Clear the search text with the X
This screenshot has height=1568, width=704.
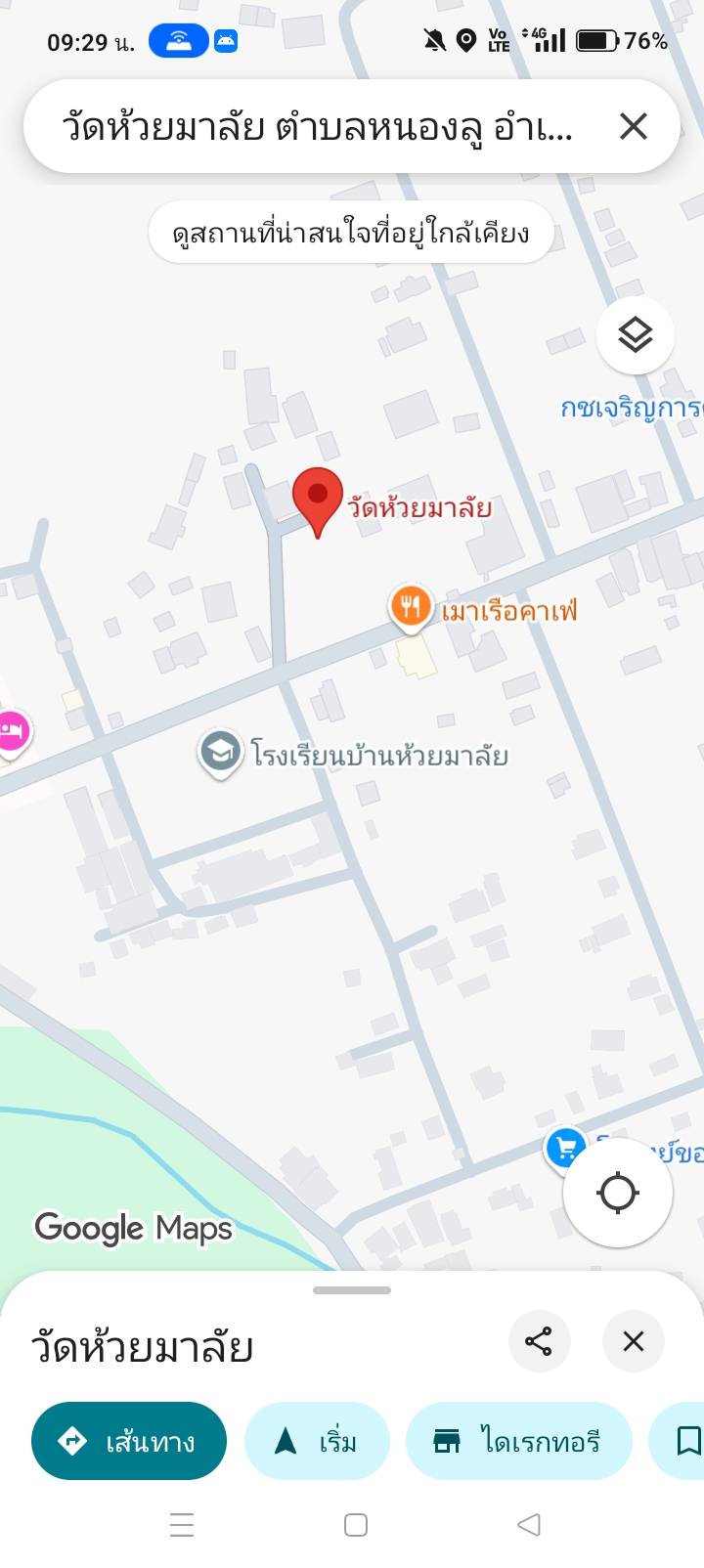click(634, 126)
